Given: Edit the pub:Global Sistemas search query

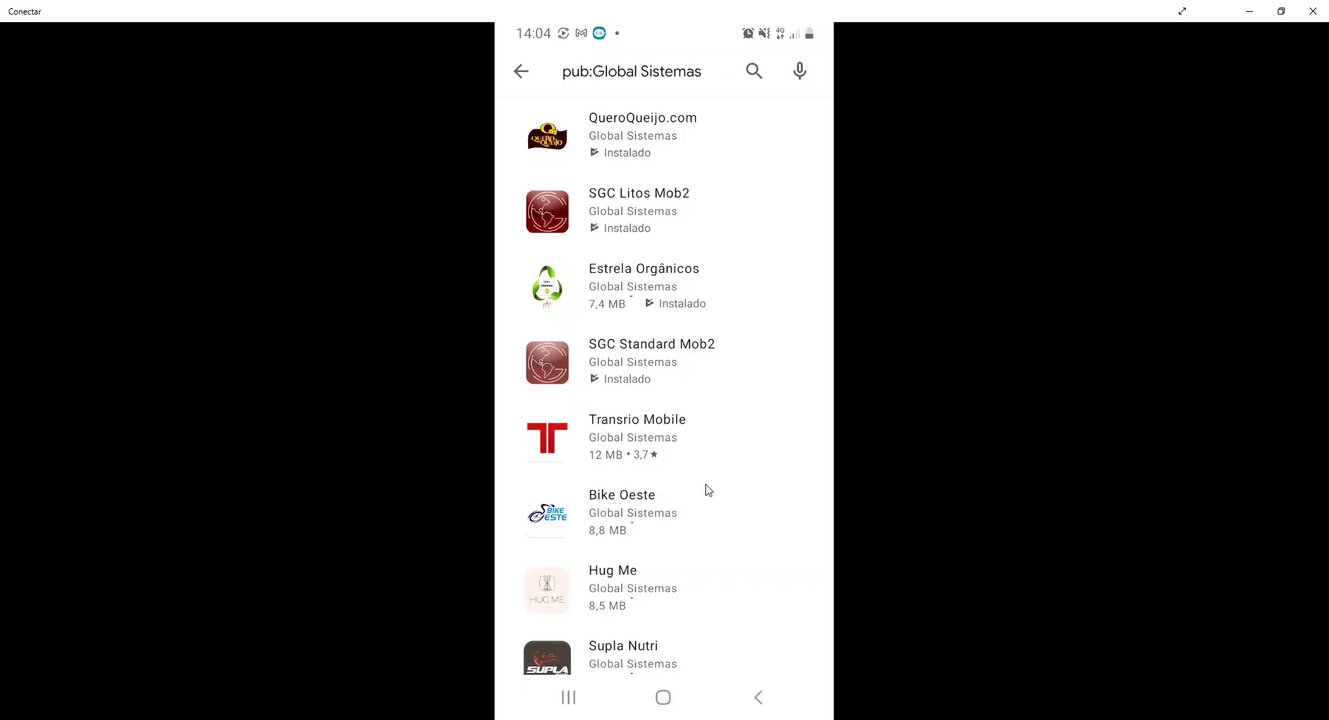Looking at the screenshot, I should click(x=631, y=72).
